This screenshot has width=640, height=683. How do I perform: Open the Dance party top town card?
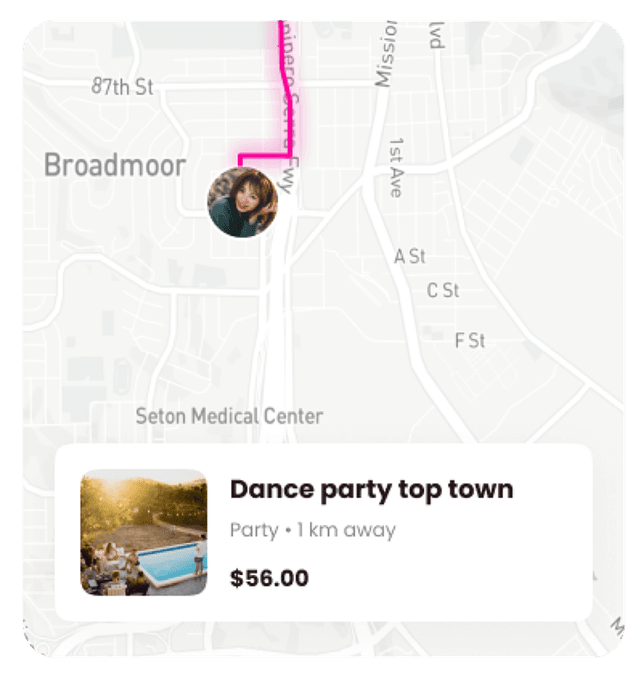pos(323,532)
